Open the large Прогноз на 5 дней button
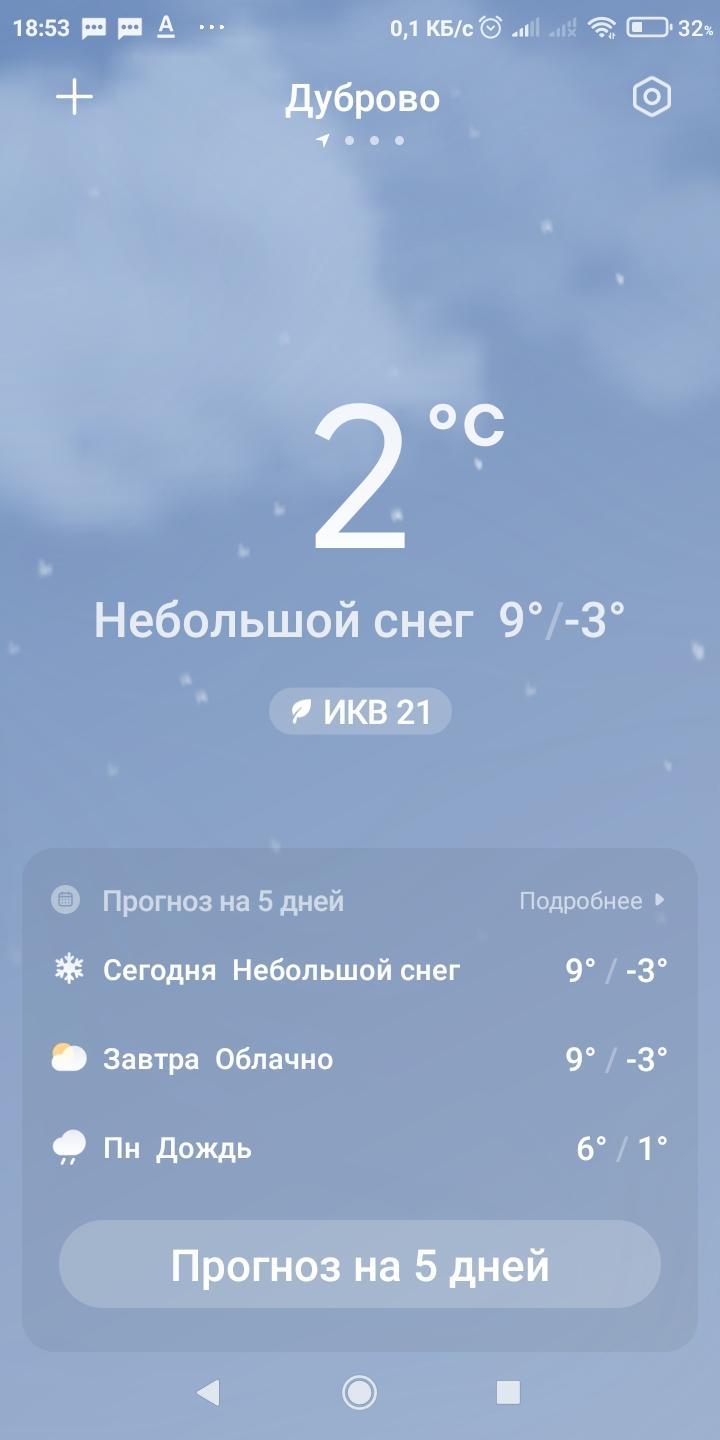 pos(360,1265)
